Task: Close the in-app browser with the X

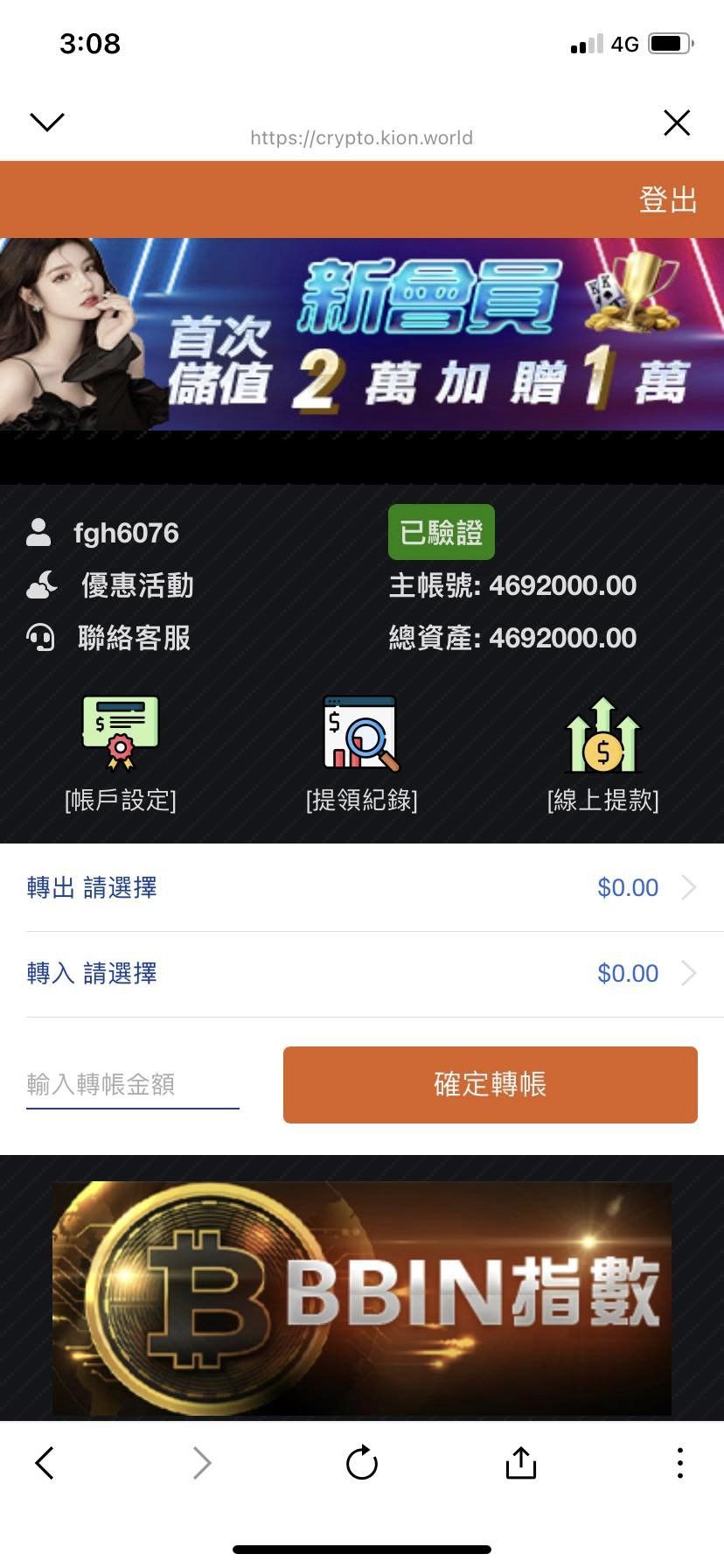Action: tap(677, 122)
